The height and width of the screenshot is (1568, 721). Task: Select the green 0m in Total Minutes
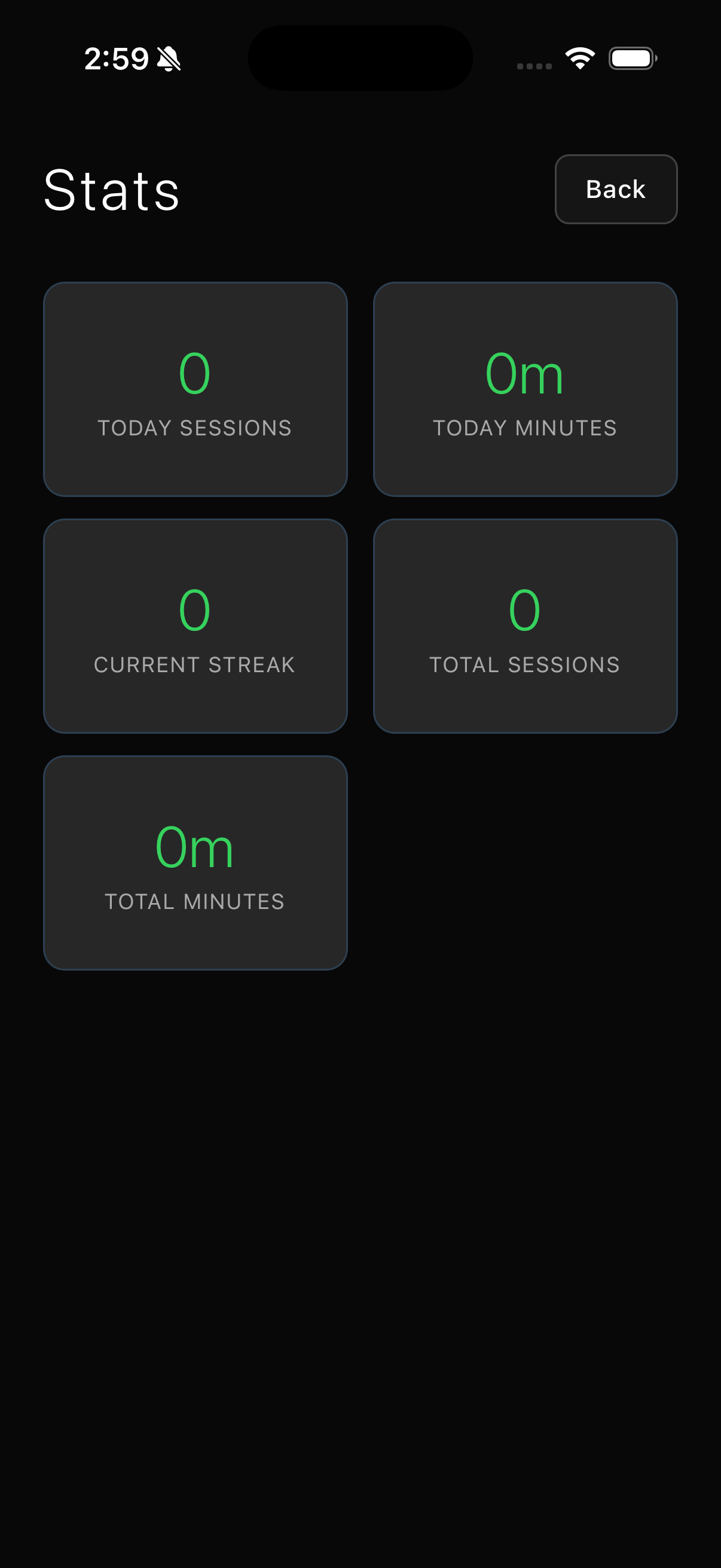tap(195, 849)
